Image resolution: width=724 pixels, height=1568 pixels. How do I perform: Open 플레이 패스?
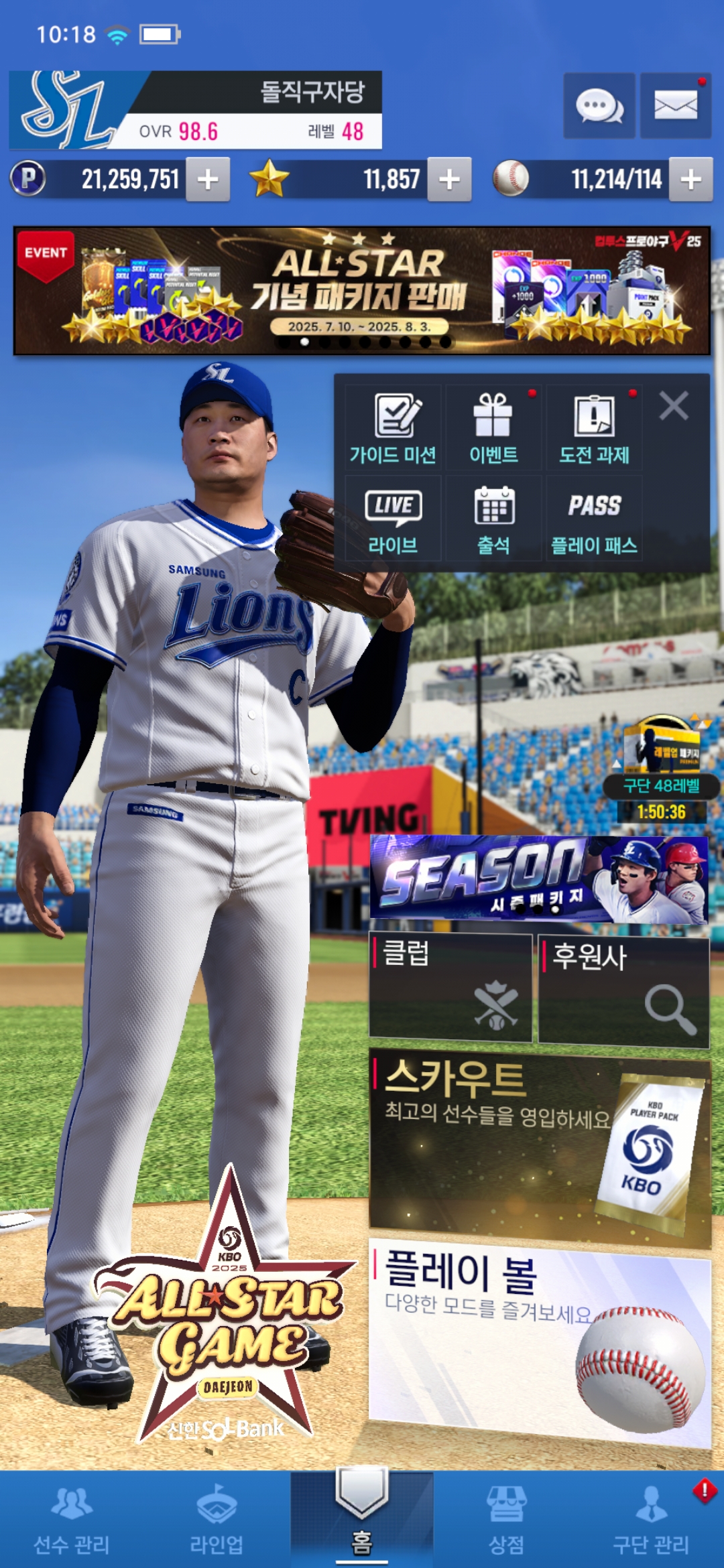click(x=594, y=518)
